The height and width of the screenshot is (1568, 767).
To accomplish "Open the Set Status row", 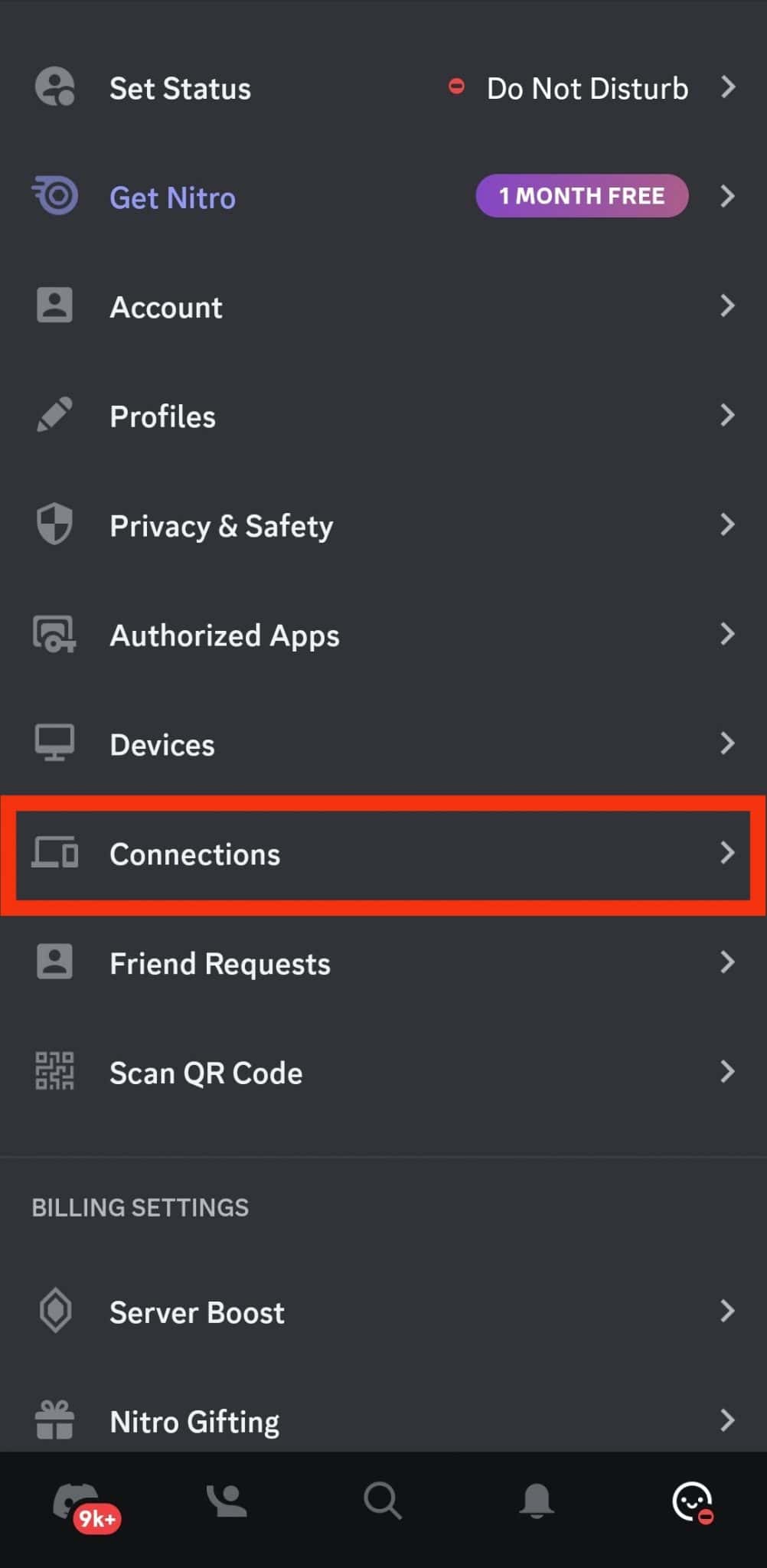I will point(383,88).
